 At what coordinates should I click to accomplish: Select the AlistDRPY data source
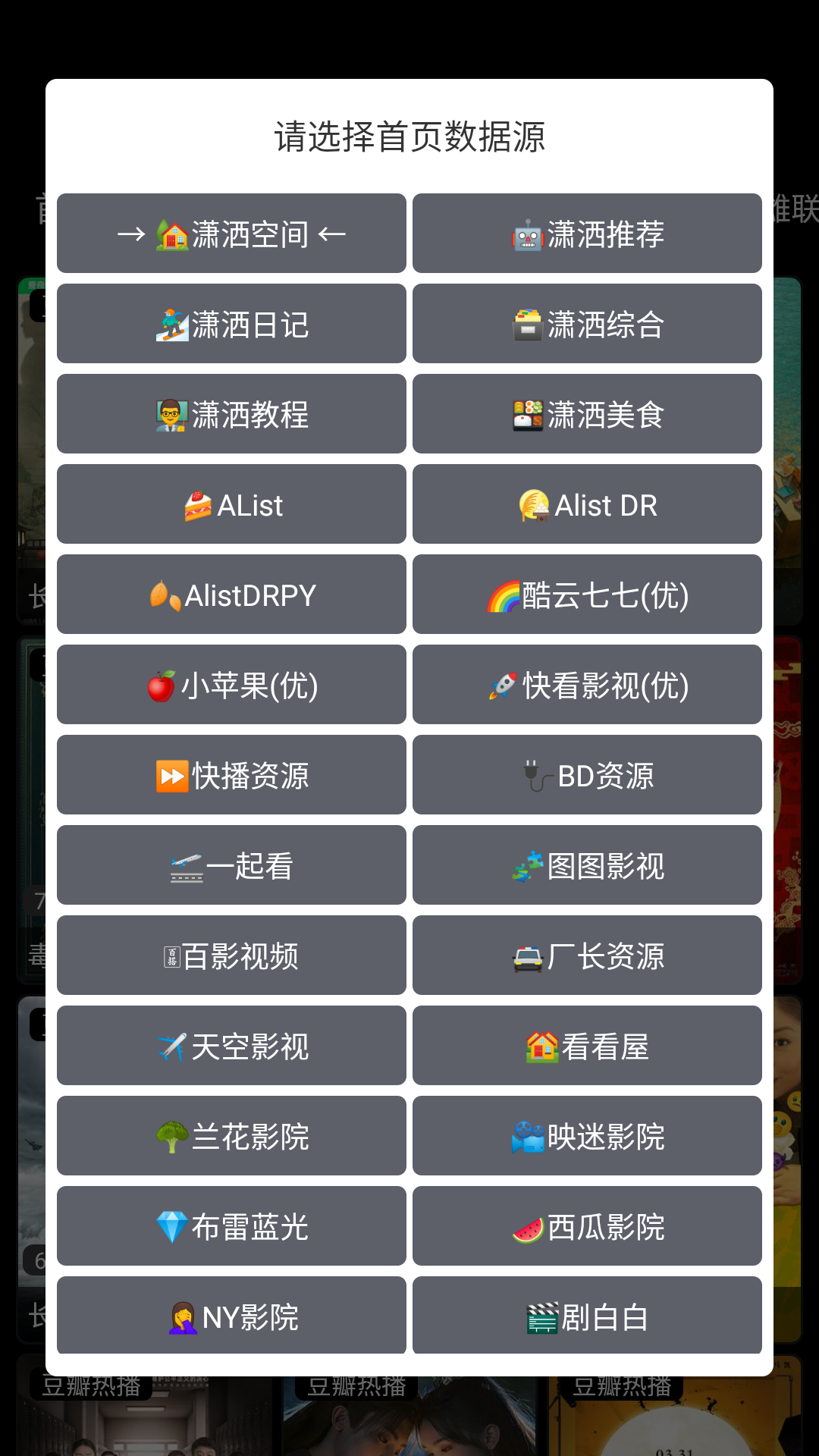231,594
